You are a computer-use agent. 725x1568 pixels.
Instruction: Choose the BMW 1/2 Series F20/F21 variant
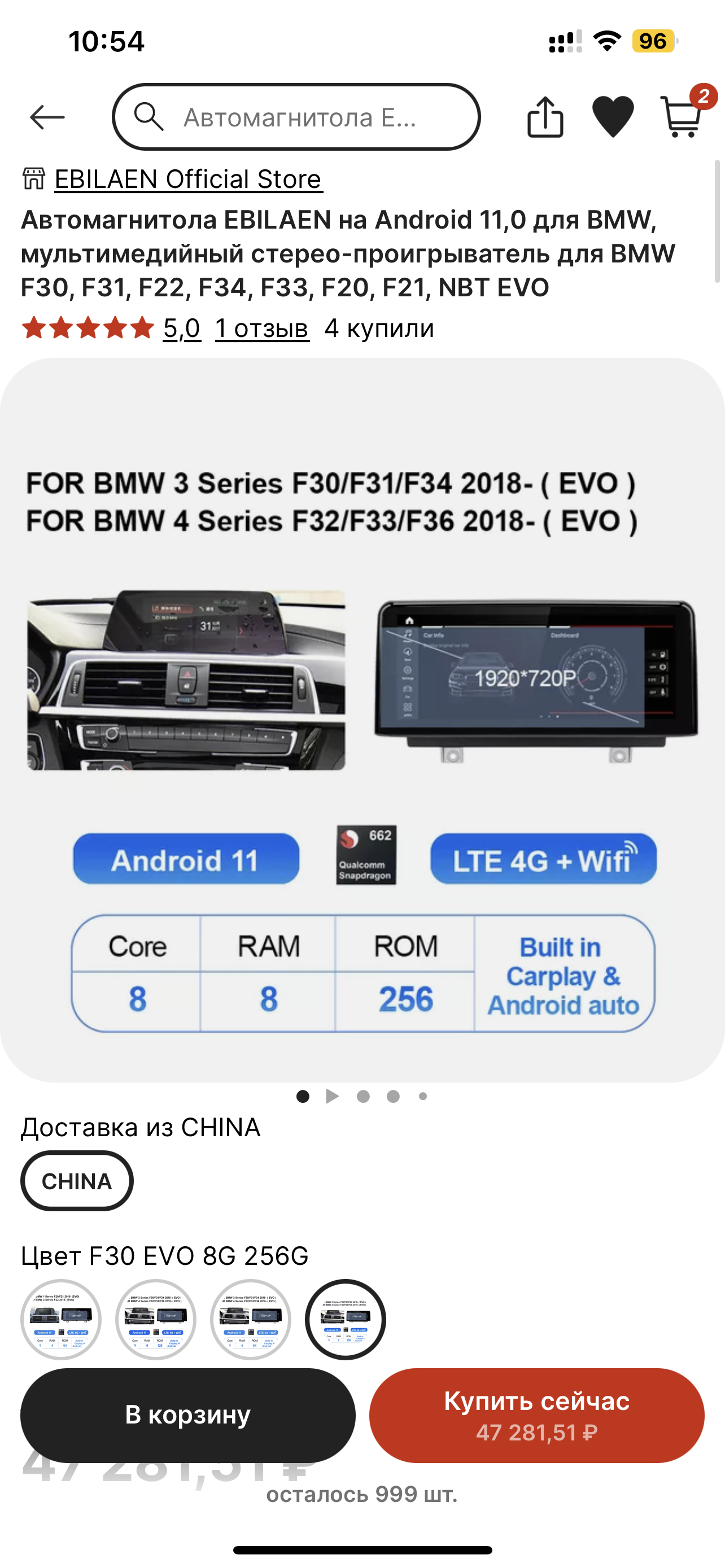pyautogui.click(x=61, y=1319)
